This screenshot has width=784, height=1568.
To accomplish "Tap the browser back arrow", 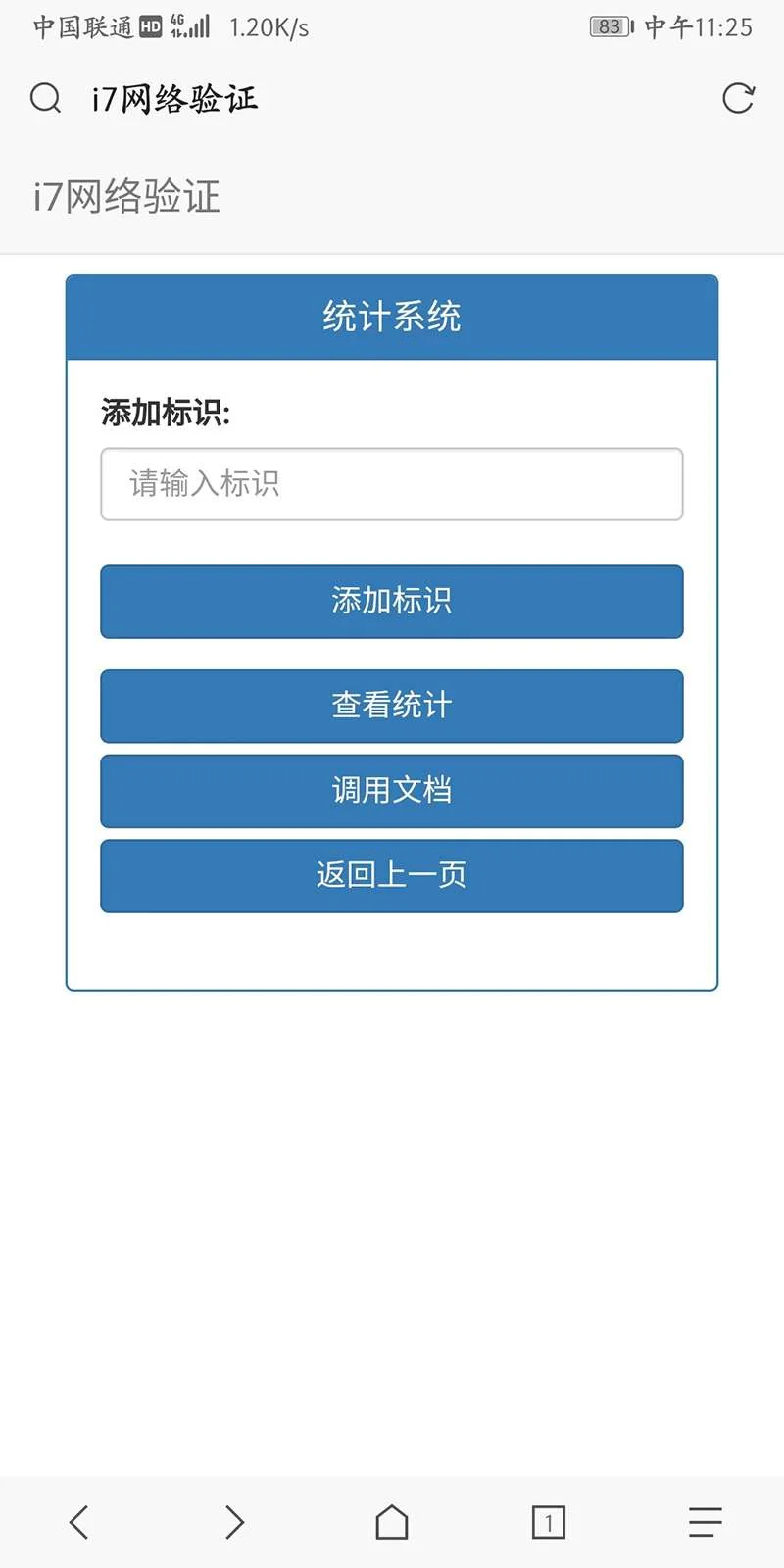I will point(79,1522).
